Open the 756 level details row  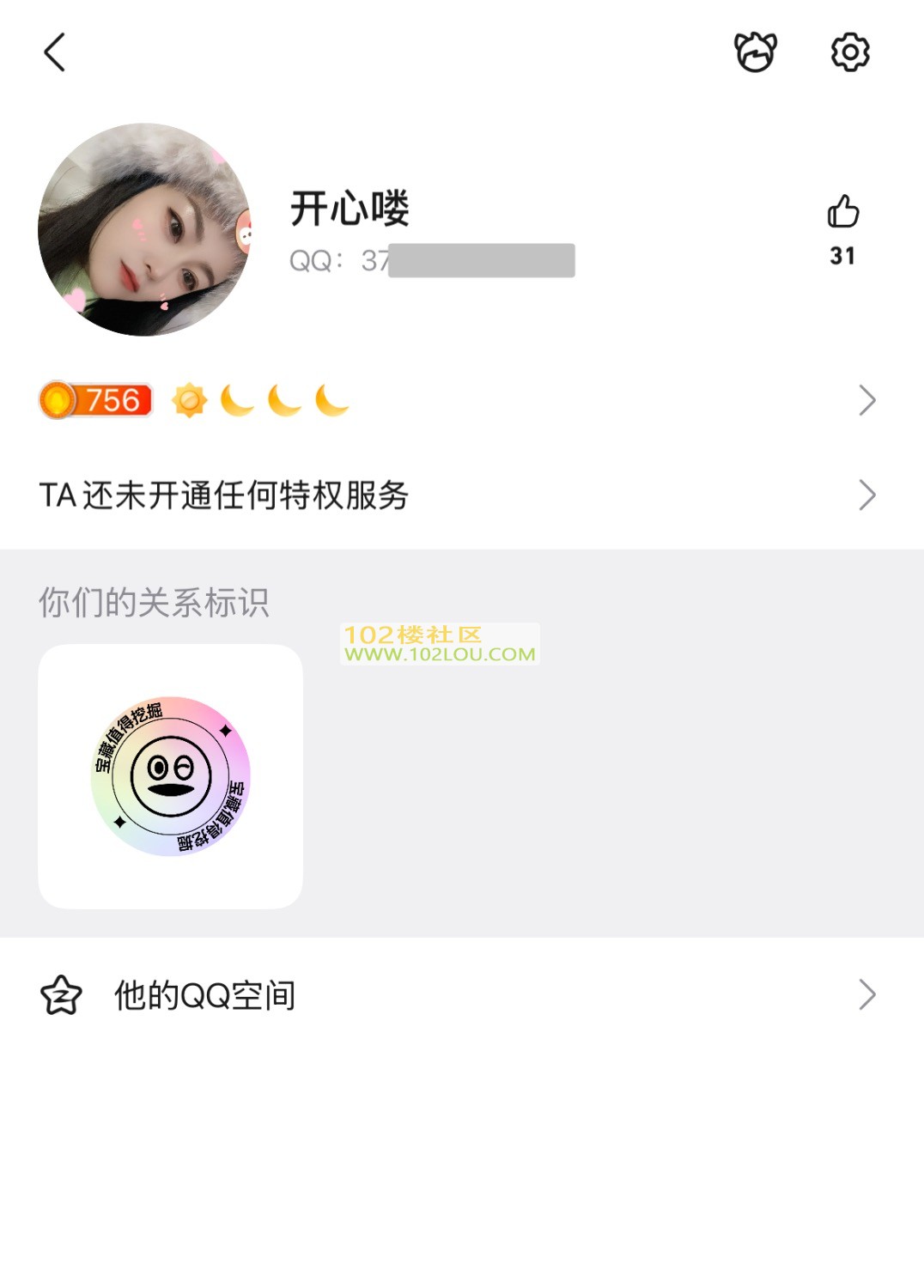[455, 400]
